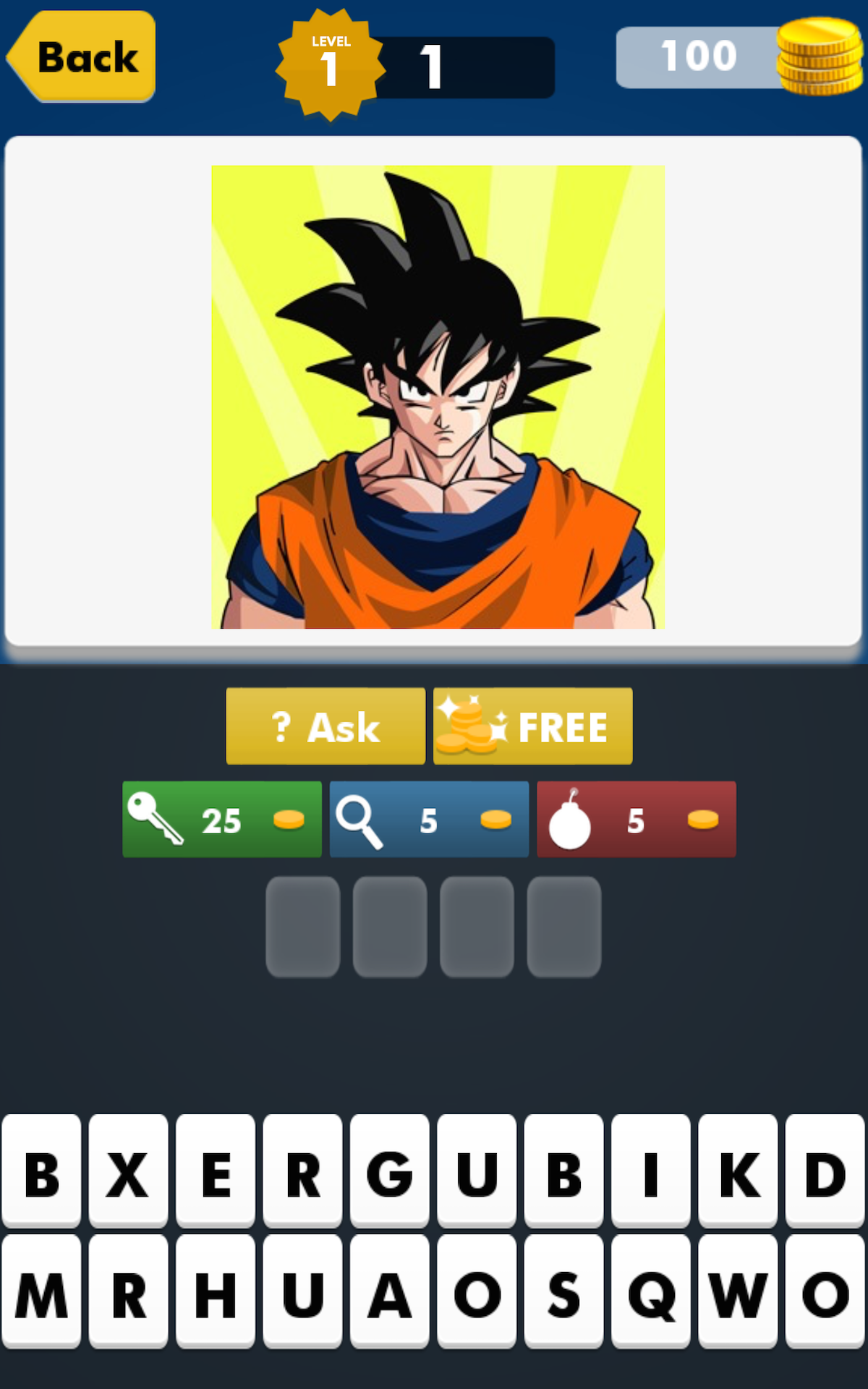Select the letter A tile
Viewport: 868px width, 1389px height.
pos(390,1292)
